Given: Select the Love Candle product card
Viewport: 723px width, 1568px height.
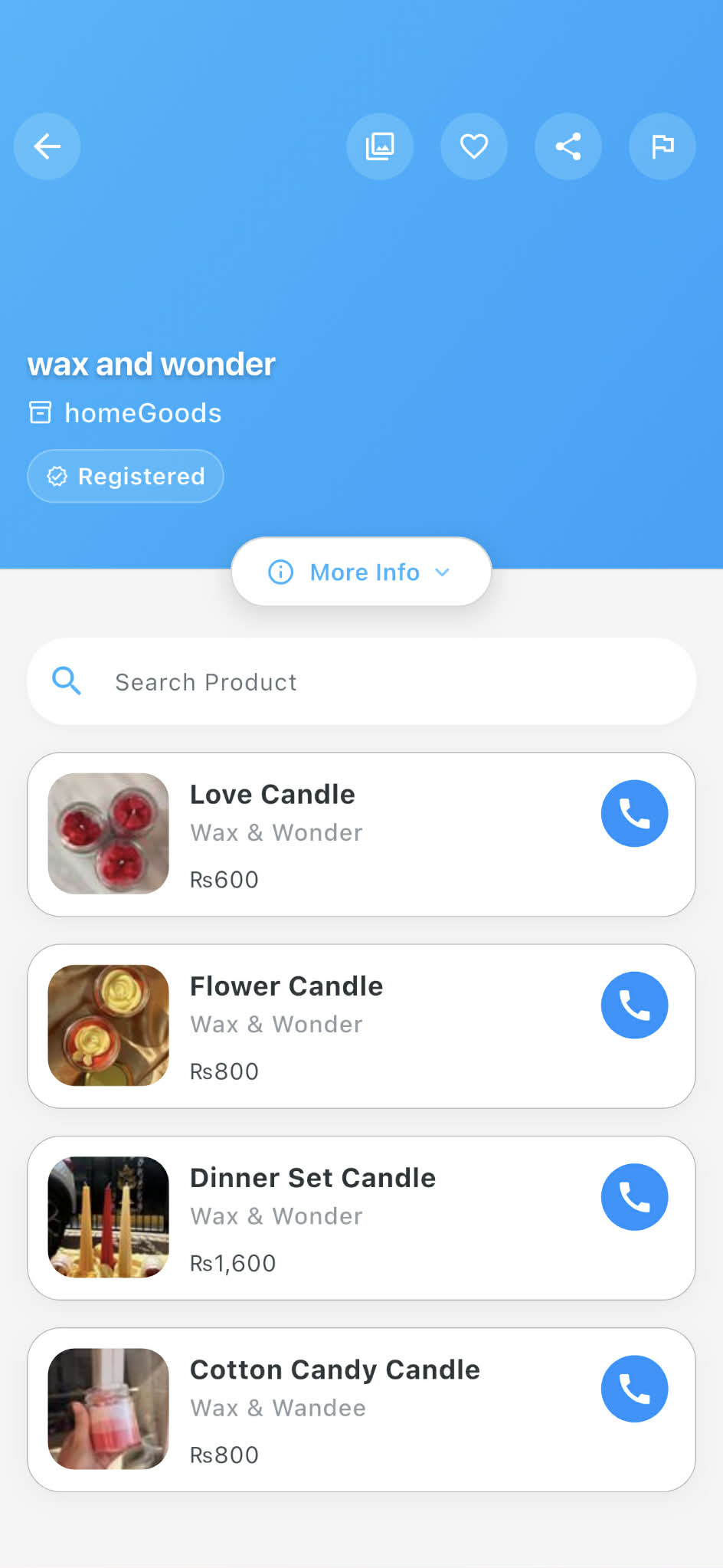Looking at the screenshot, I should [361, 835].
